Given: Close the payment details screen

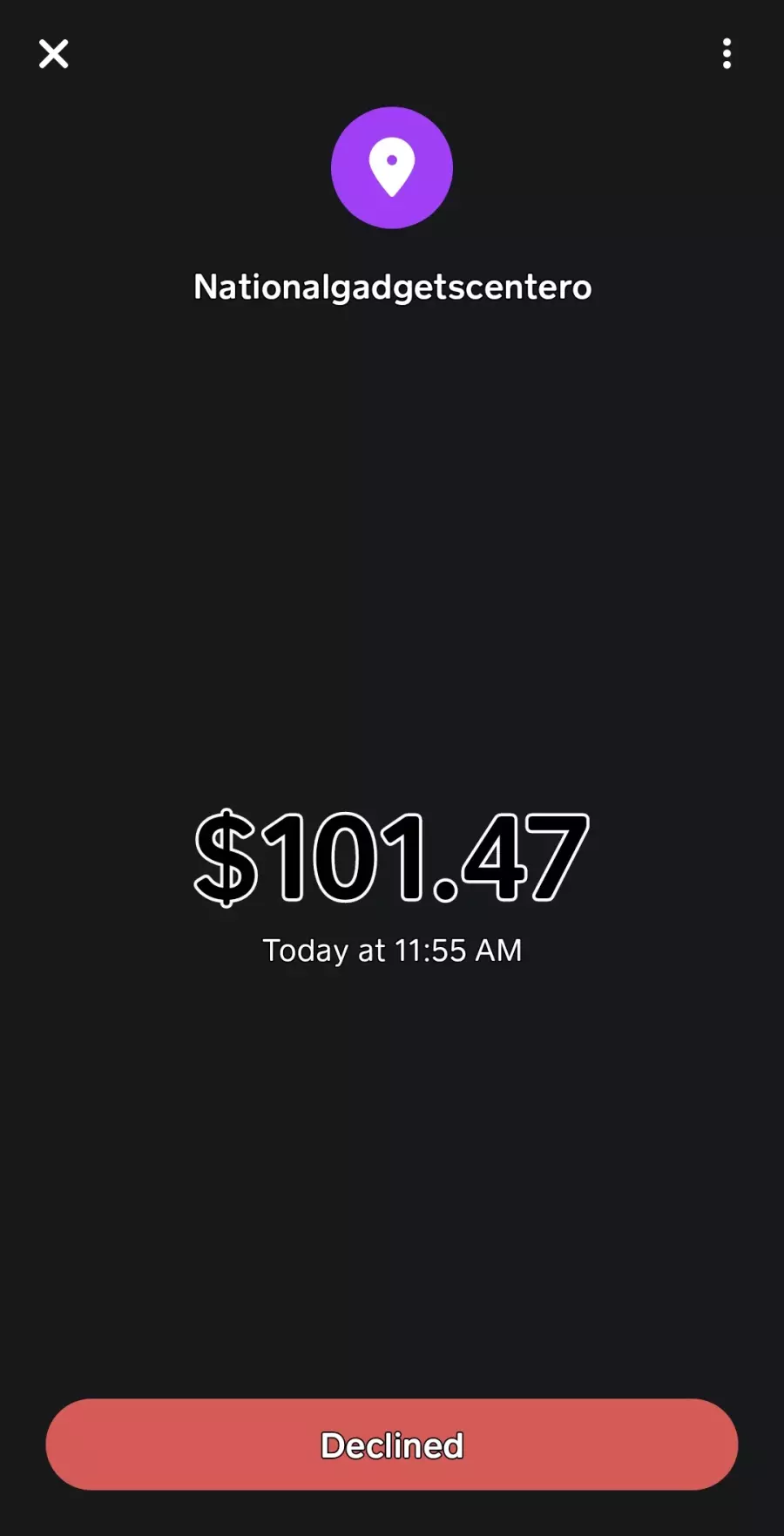Looking at the screenshot, I should [x=53, y=54].
